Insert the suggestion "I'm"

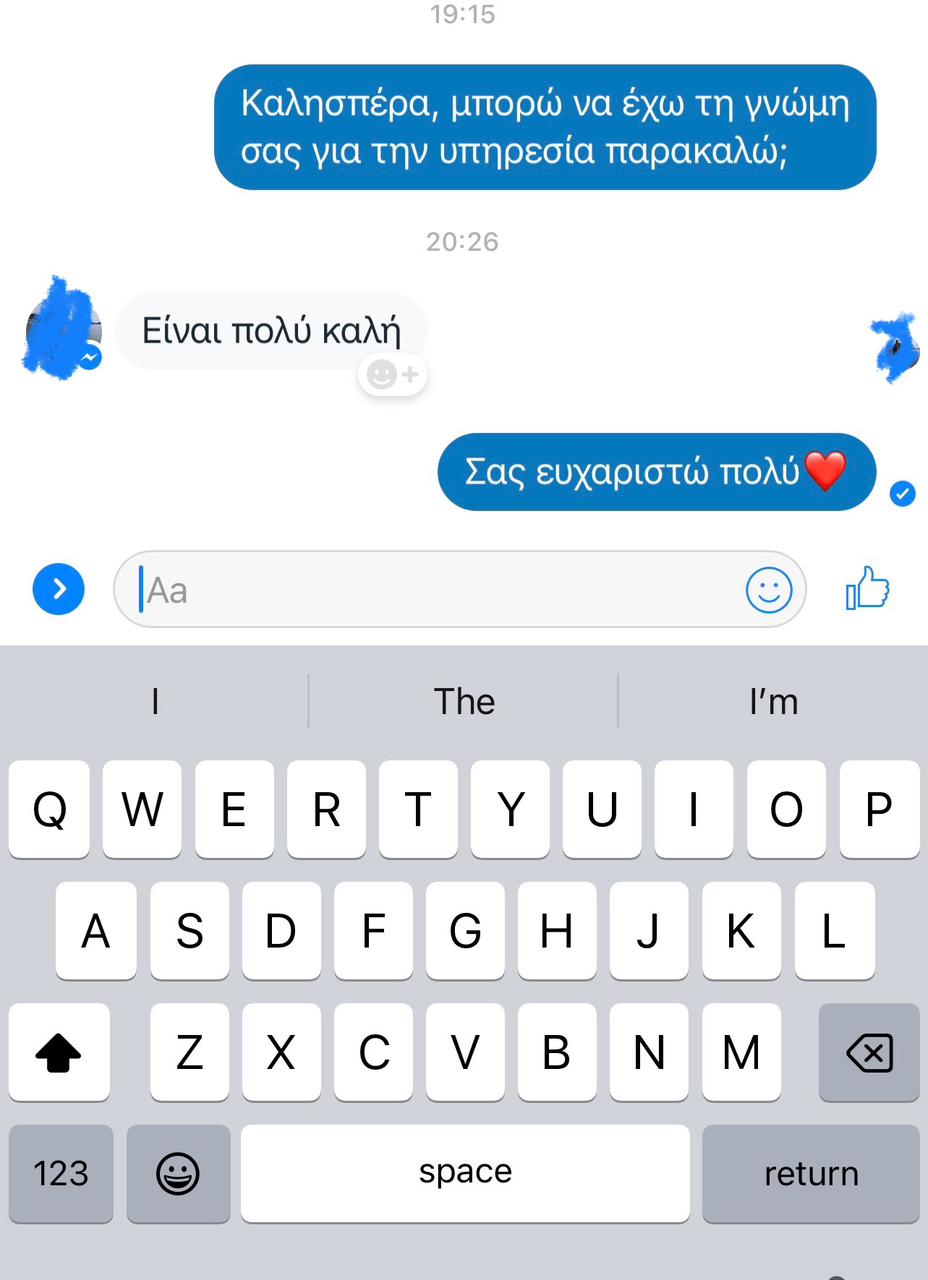click(773, 702)
